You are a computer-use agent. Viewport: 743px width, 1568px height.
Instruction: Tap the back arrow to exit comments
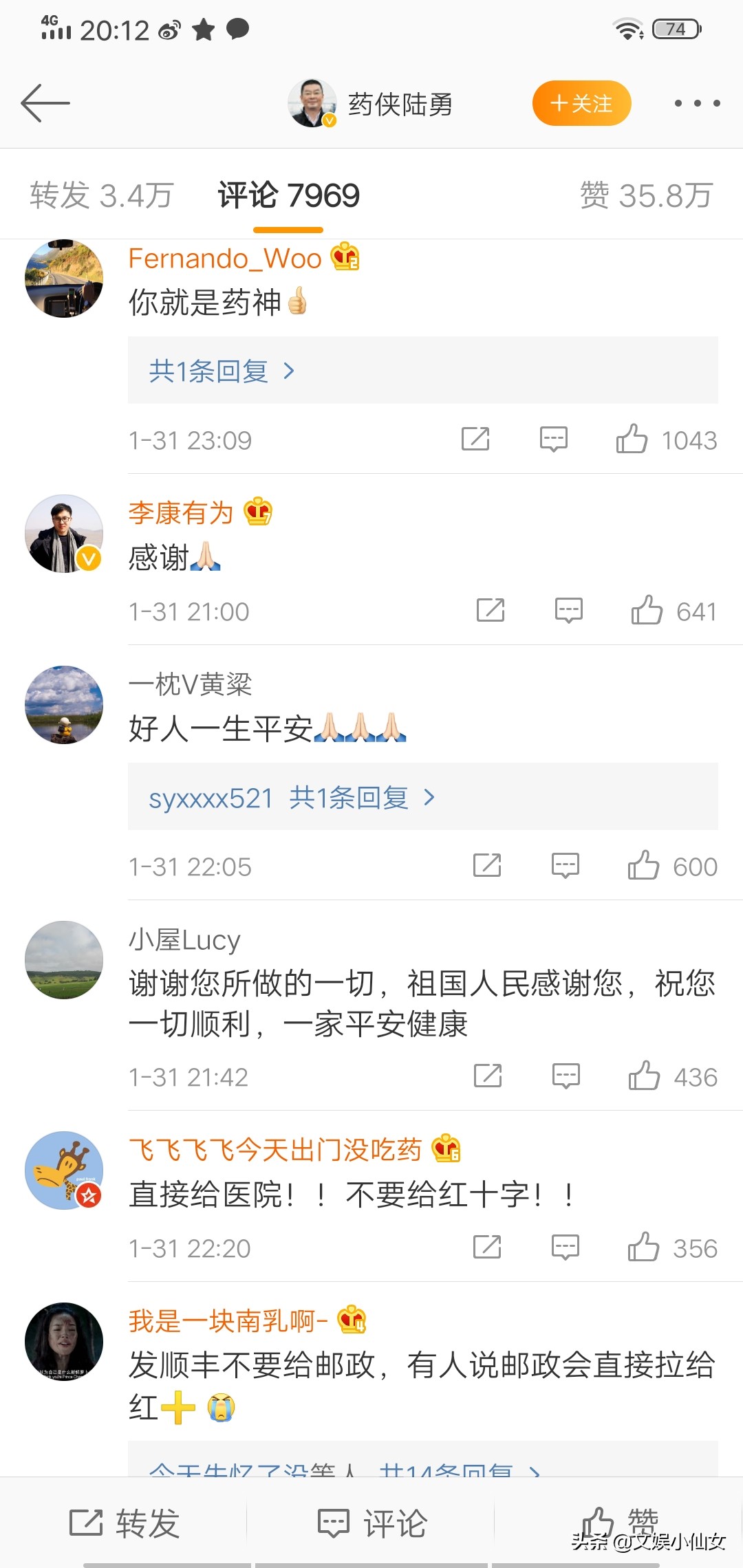coord(43,103)
